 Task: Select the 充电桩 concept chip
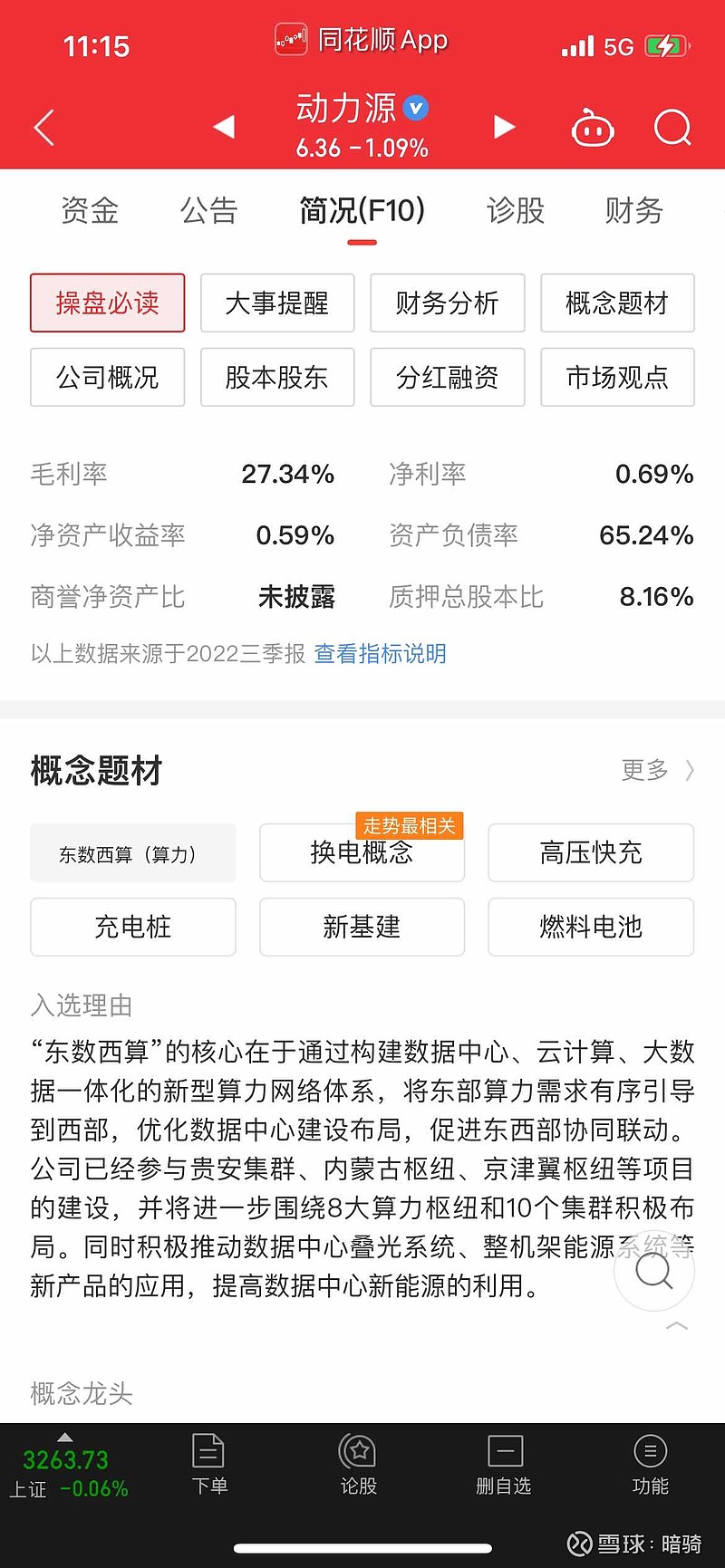tap(133, 927)
